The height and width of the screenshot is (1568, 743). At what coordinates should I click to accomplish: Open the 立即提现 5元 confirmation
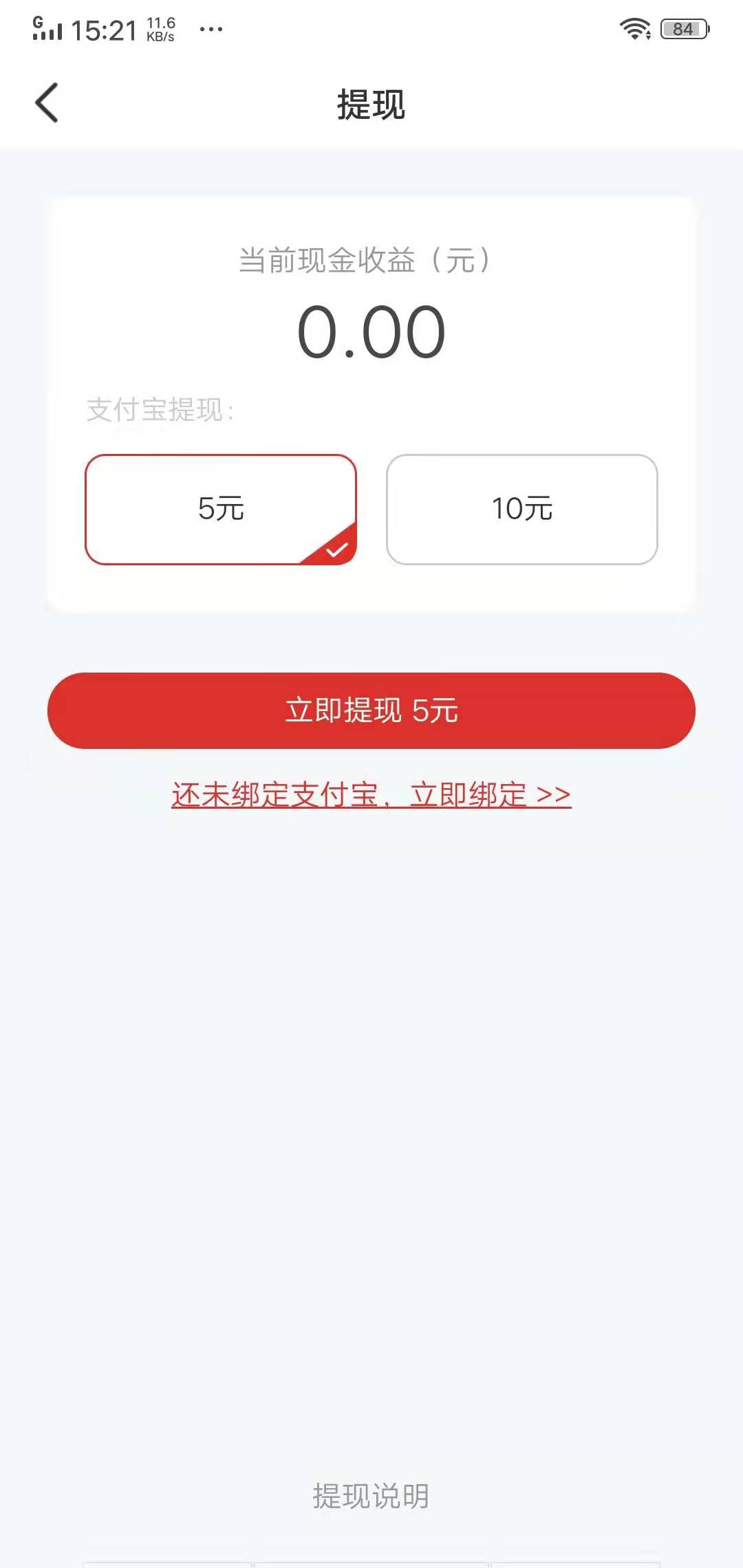[371, 712]
